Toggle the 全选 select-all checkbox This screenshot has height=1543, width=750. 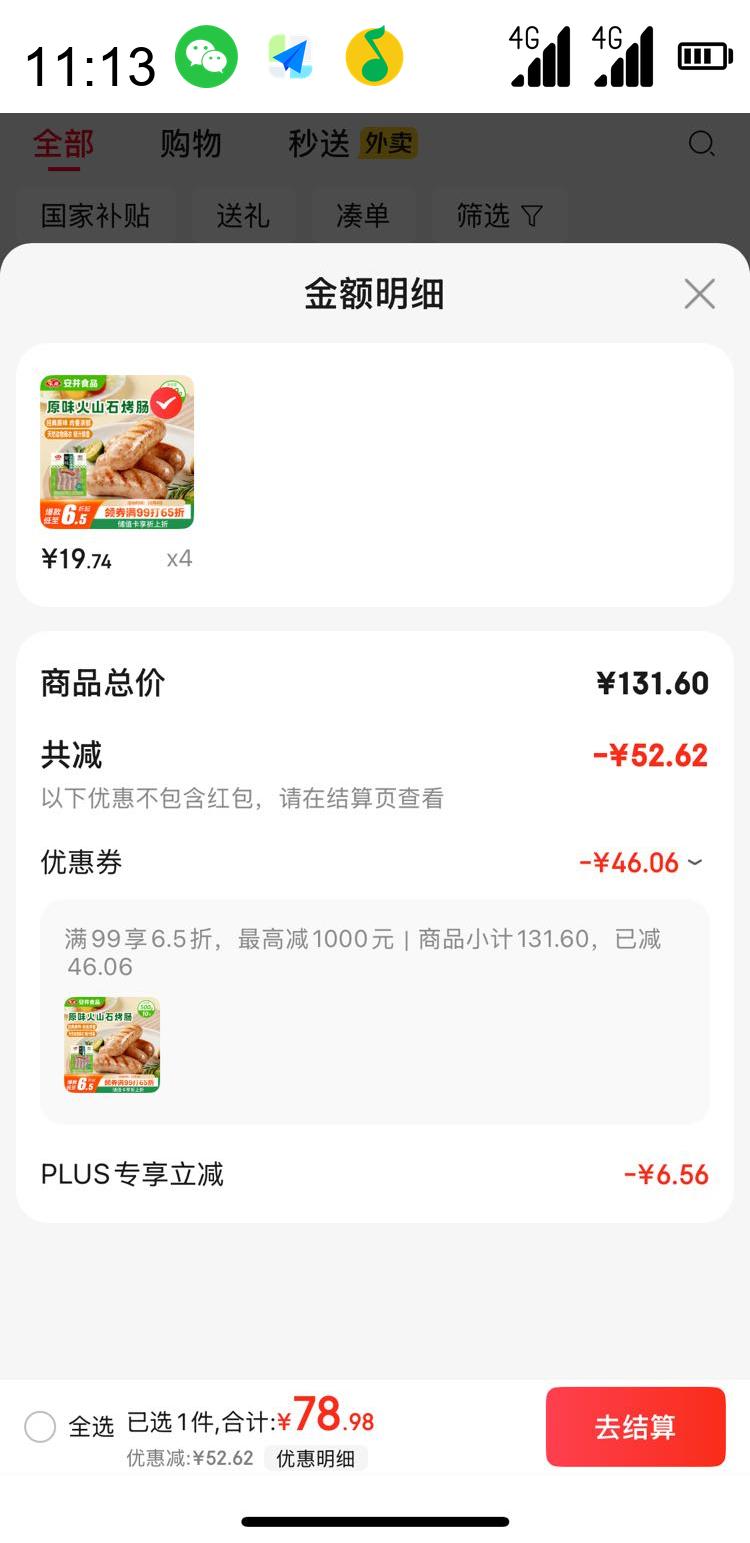click(40, 1427)
